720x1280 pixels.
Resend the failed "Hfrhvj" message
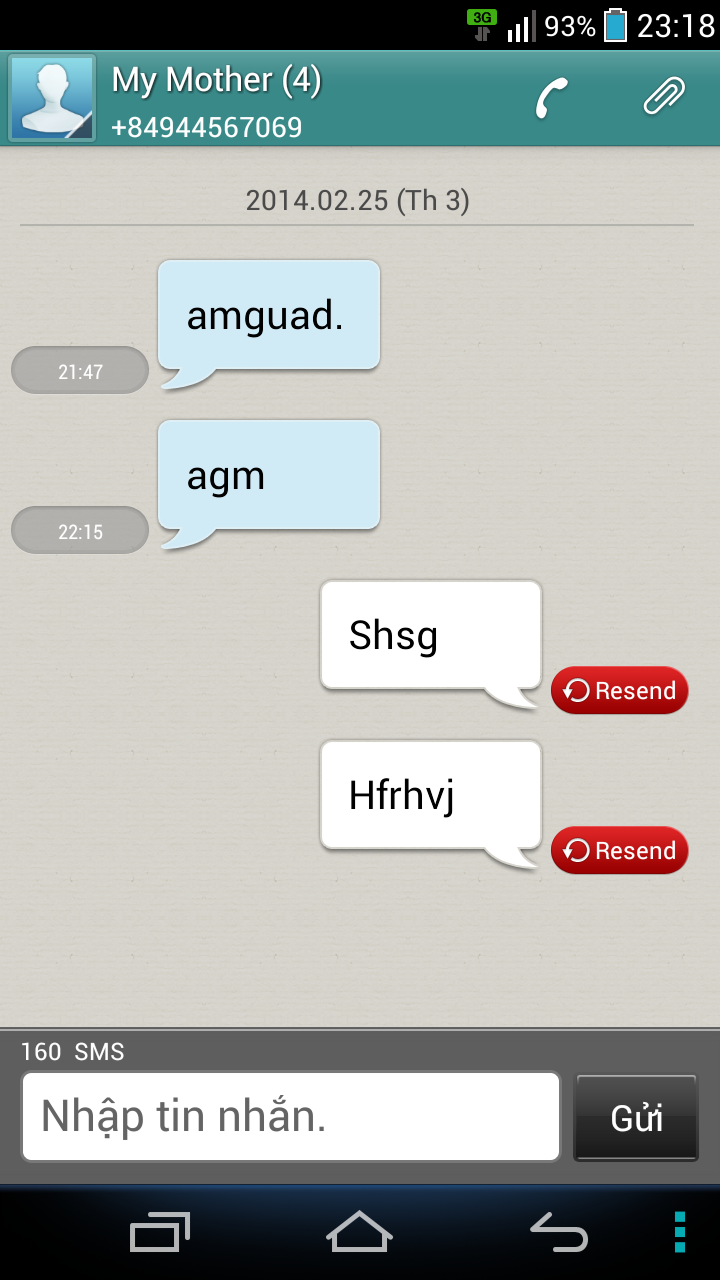coord(620,850)
